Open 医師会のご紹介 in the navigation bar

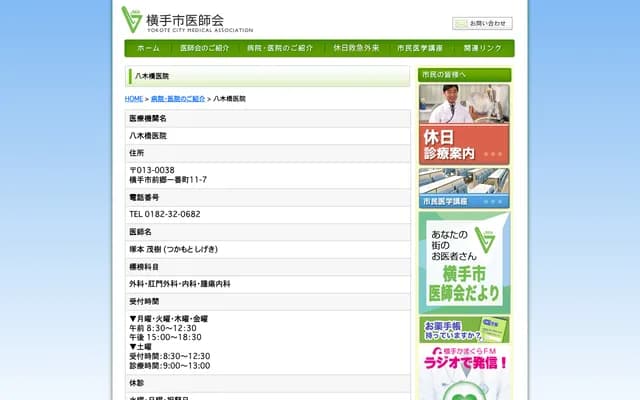pos(205,48)
